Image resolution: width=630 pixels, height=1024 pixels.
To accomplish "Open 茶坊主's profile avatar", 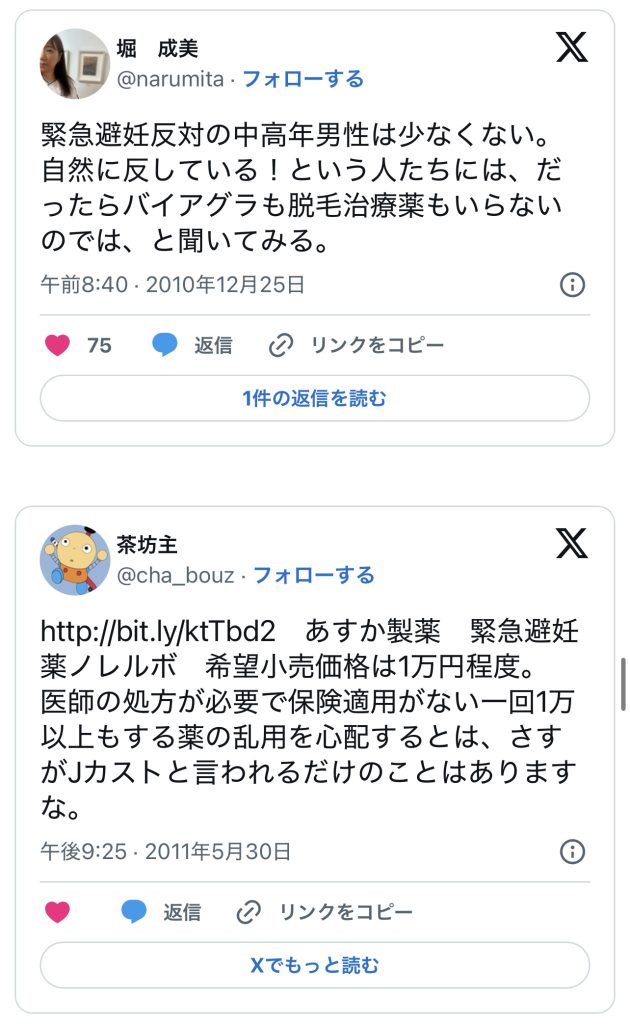I will (x=74, y=559).
